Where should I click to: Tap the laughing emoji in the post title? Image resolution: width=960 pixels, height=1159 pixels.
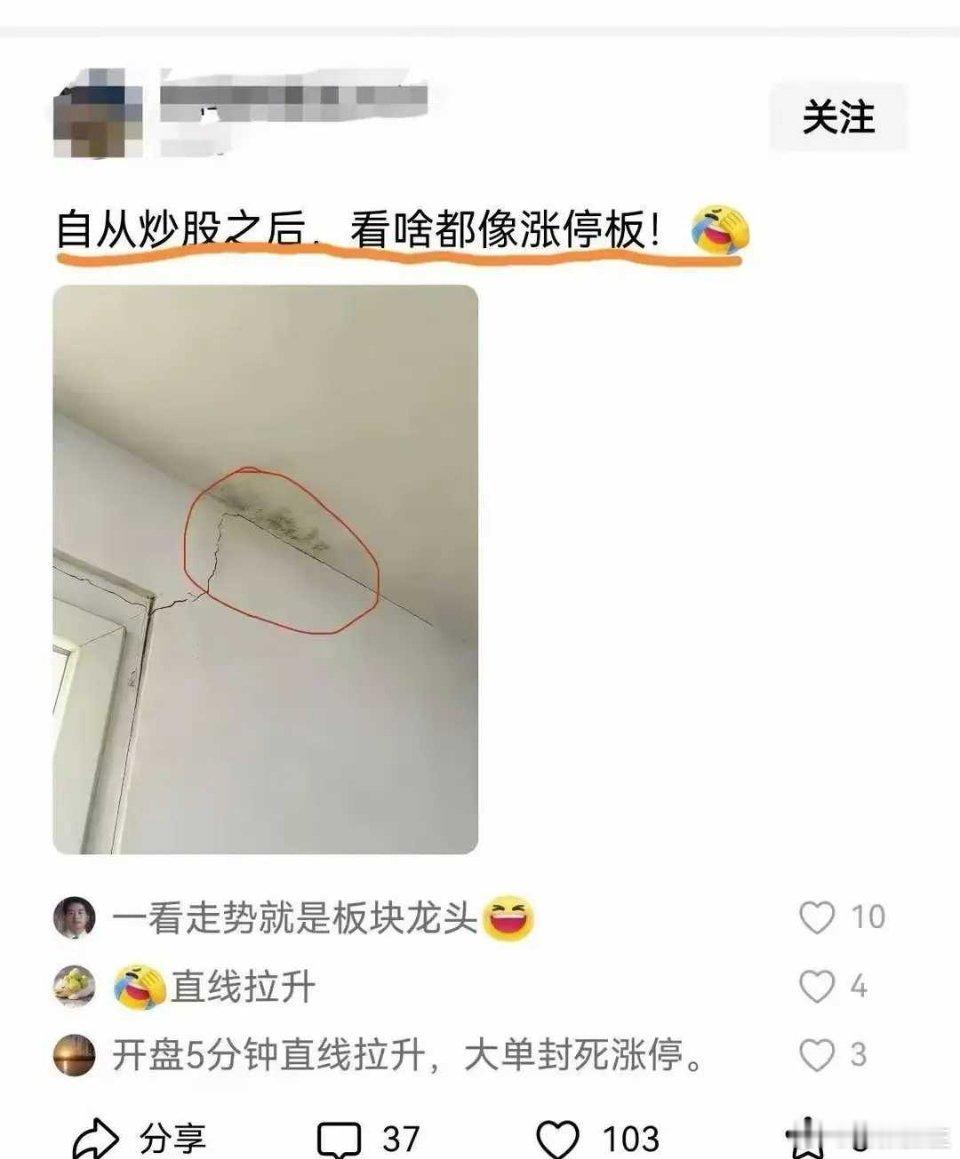718,230
